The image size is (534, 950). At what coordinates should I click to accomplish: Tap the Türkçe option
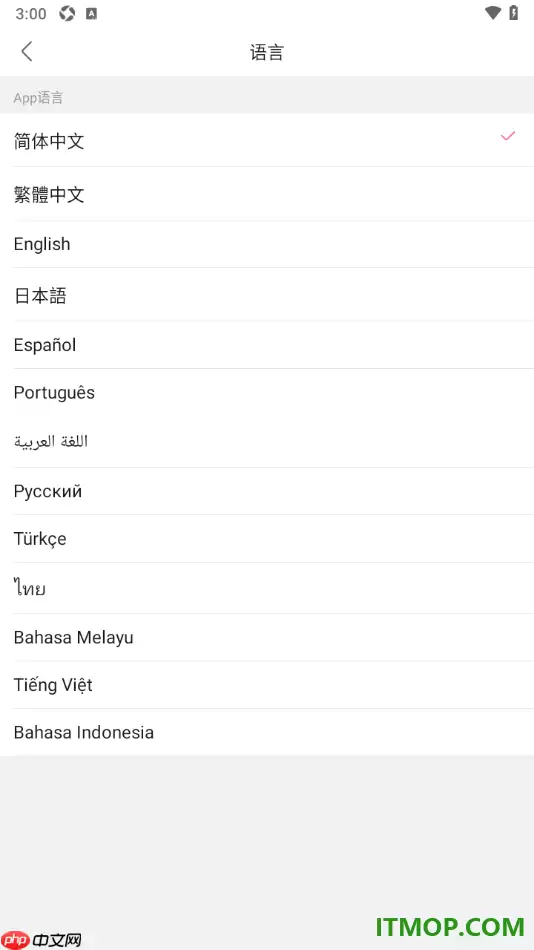[x=267, y=539]
